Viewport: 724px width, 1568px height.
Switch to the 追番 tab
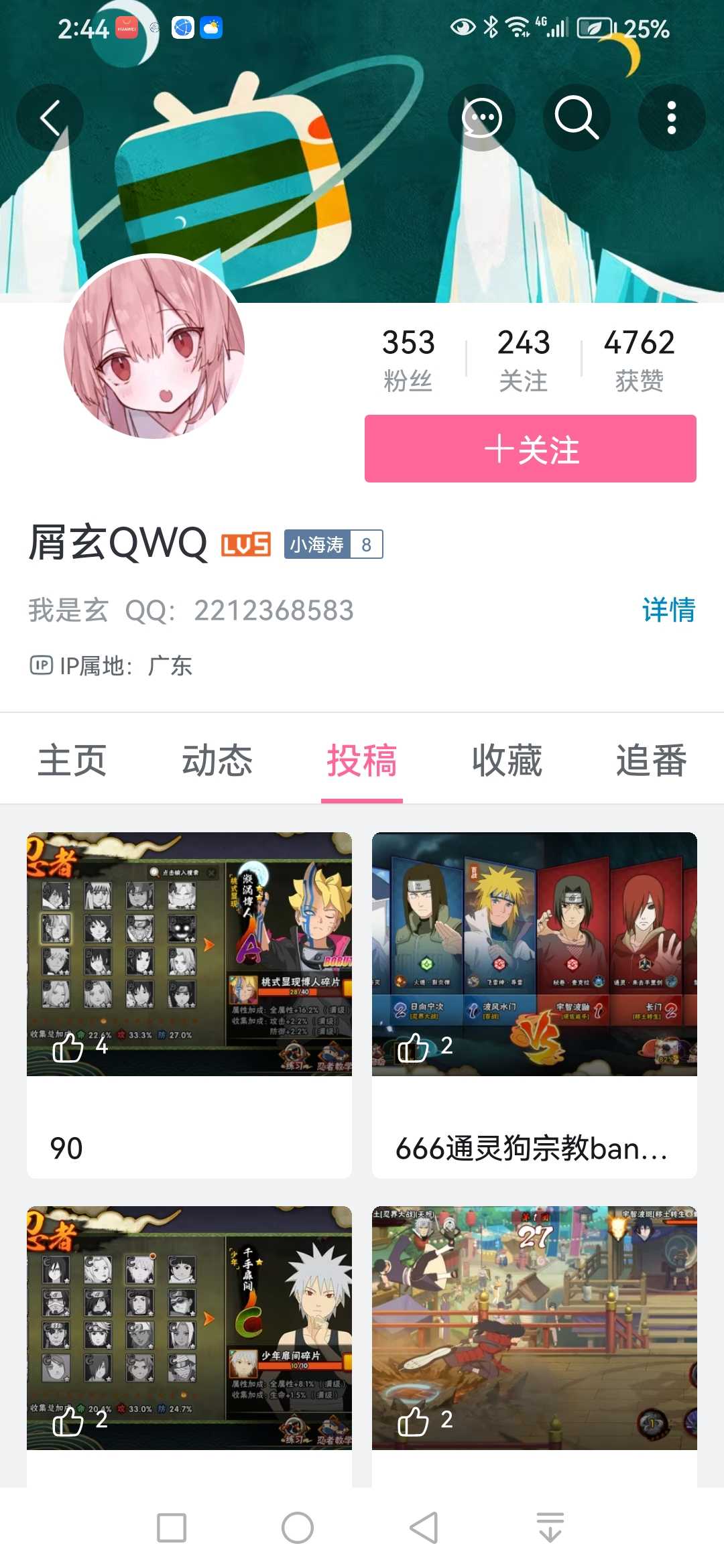click(x=651, y=761)
